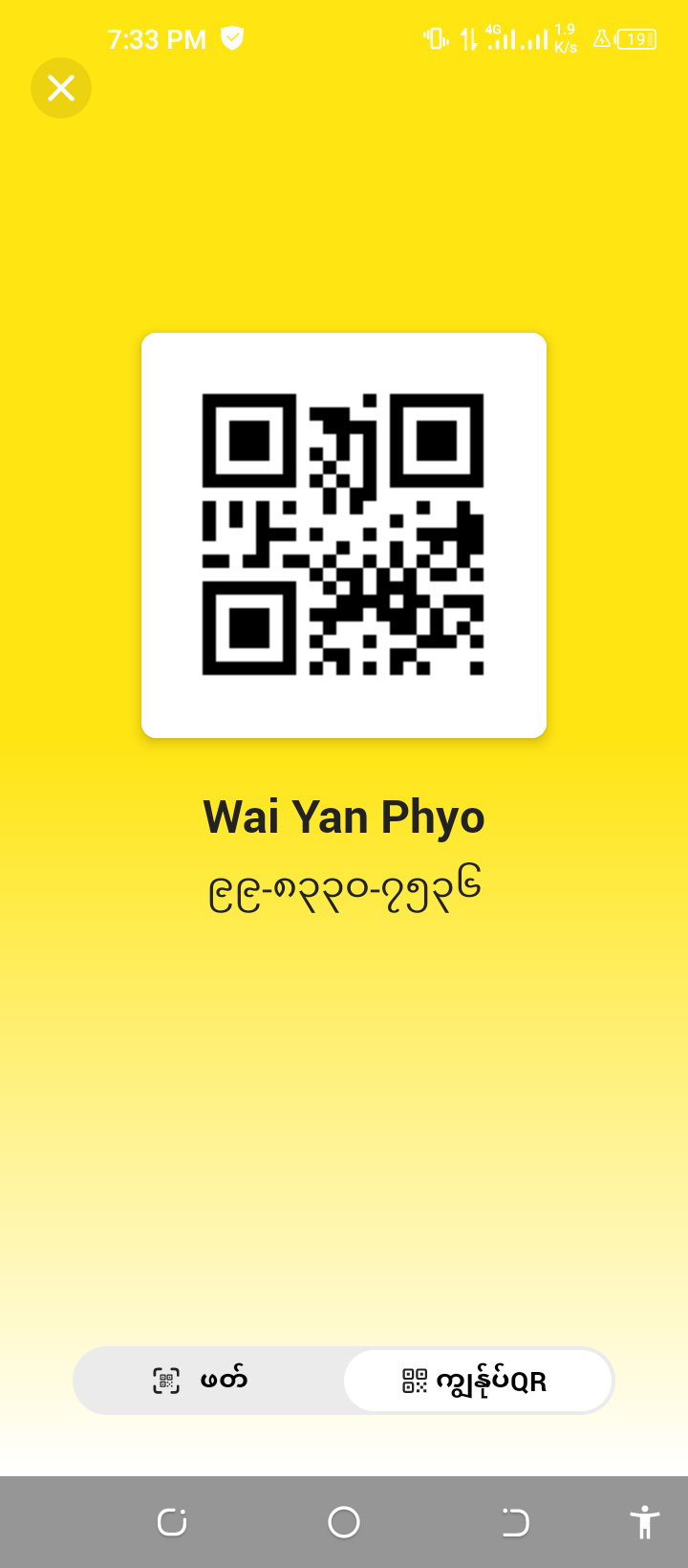This screenshot has height=1568, width=688.
Task: Open the recent apps view
Action: [172, 1521]
